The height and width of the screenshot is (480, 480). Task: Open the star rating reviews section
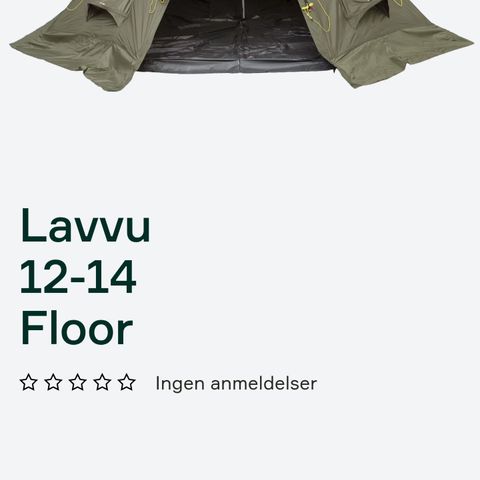pos(168,383)
